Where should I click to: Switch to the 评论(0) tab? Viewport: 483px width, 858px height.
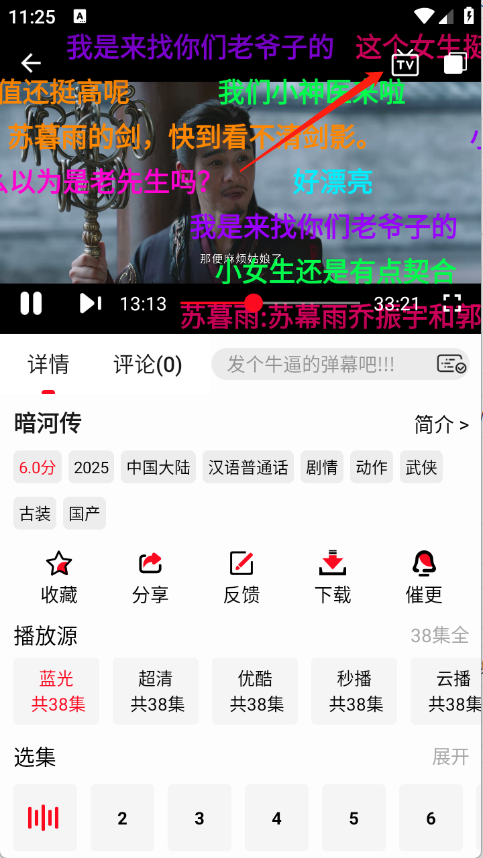click(x=148, y=364)
